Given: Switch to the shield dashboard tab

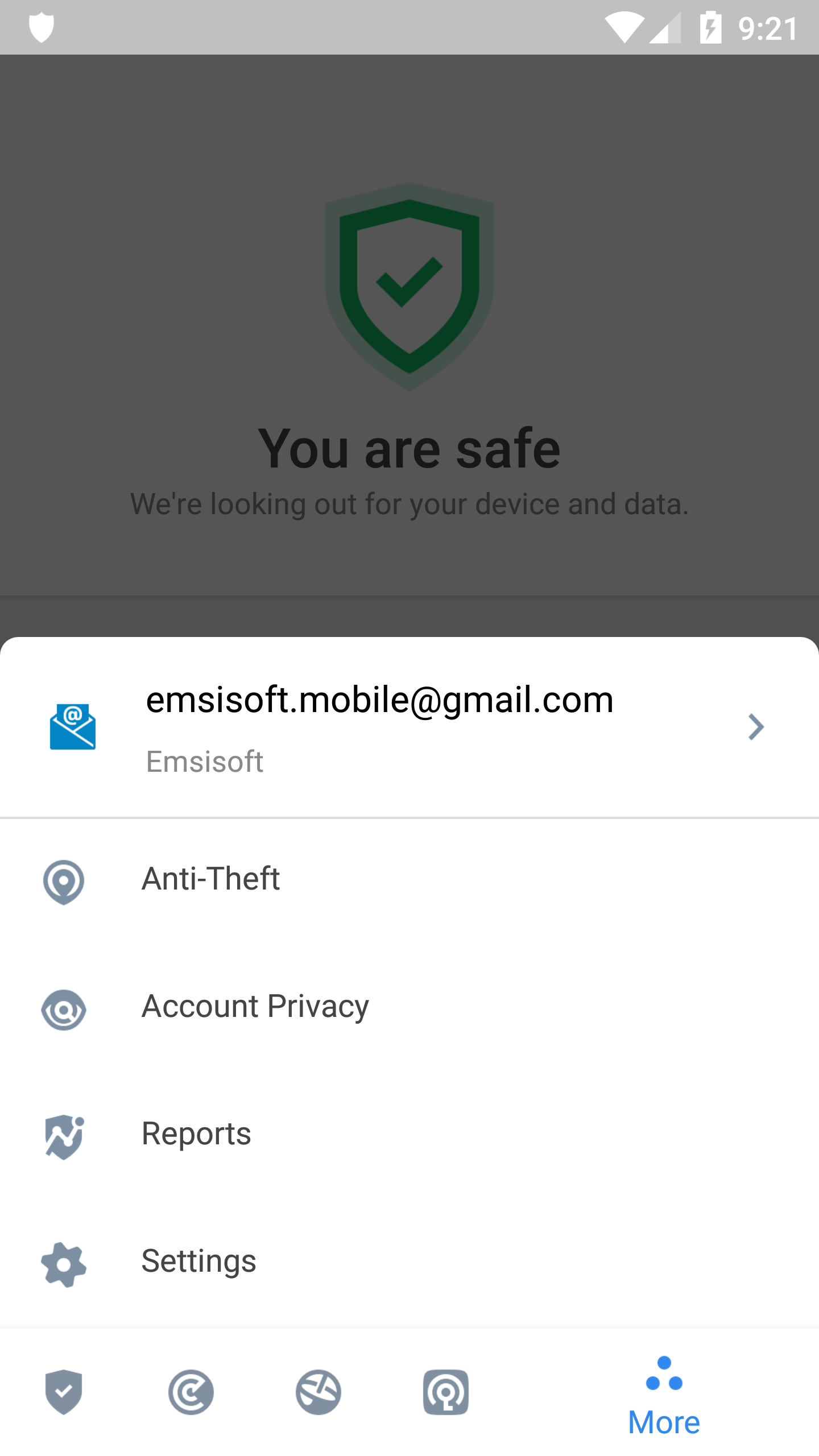Looking at the screenshot, I should point(64,1392).
